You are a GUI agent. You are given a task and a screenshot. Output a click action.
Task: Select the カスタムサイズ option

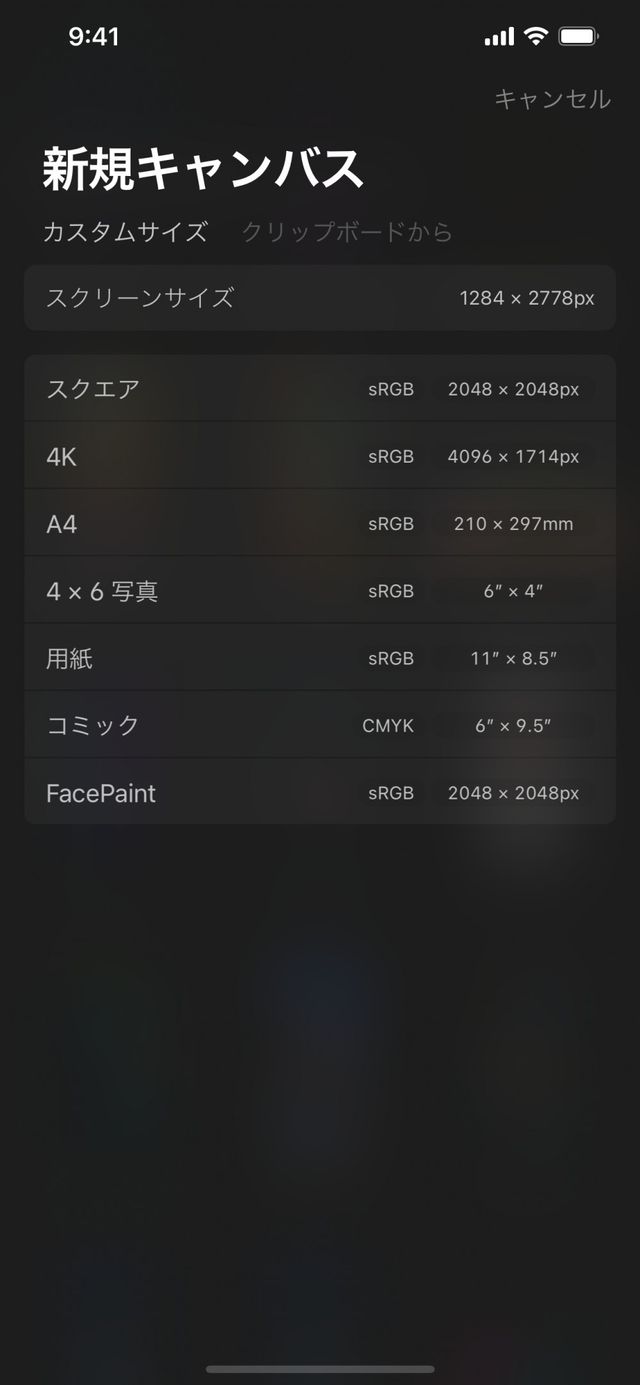(x=125, y=232)
